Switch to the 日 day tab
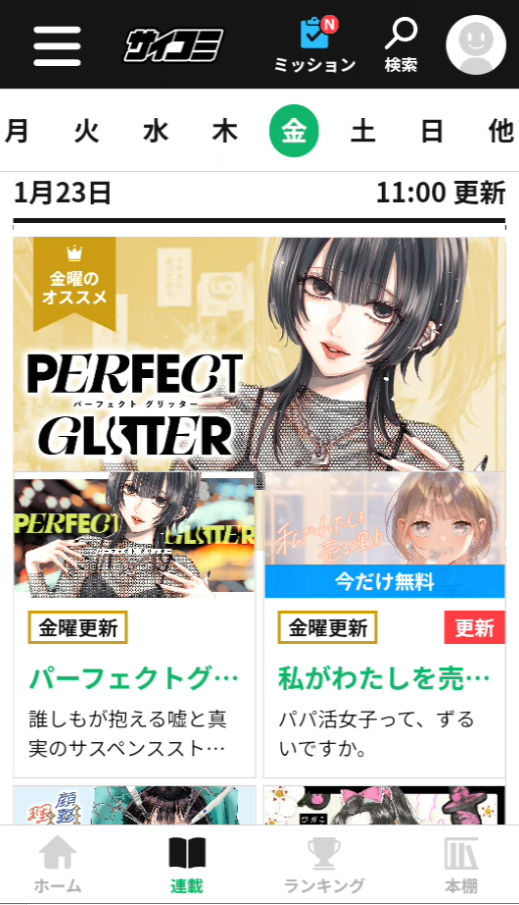Image resolution: width=519 pixels, height=905 pixels. pyautogui.click(x=432, y=130)
